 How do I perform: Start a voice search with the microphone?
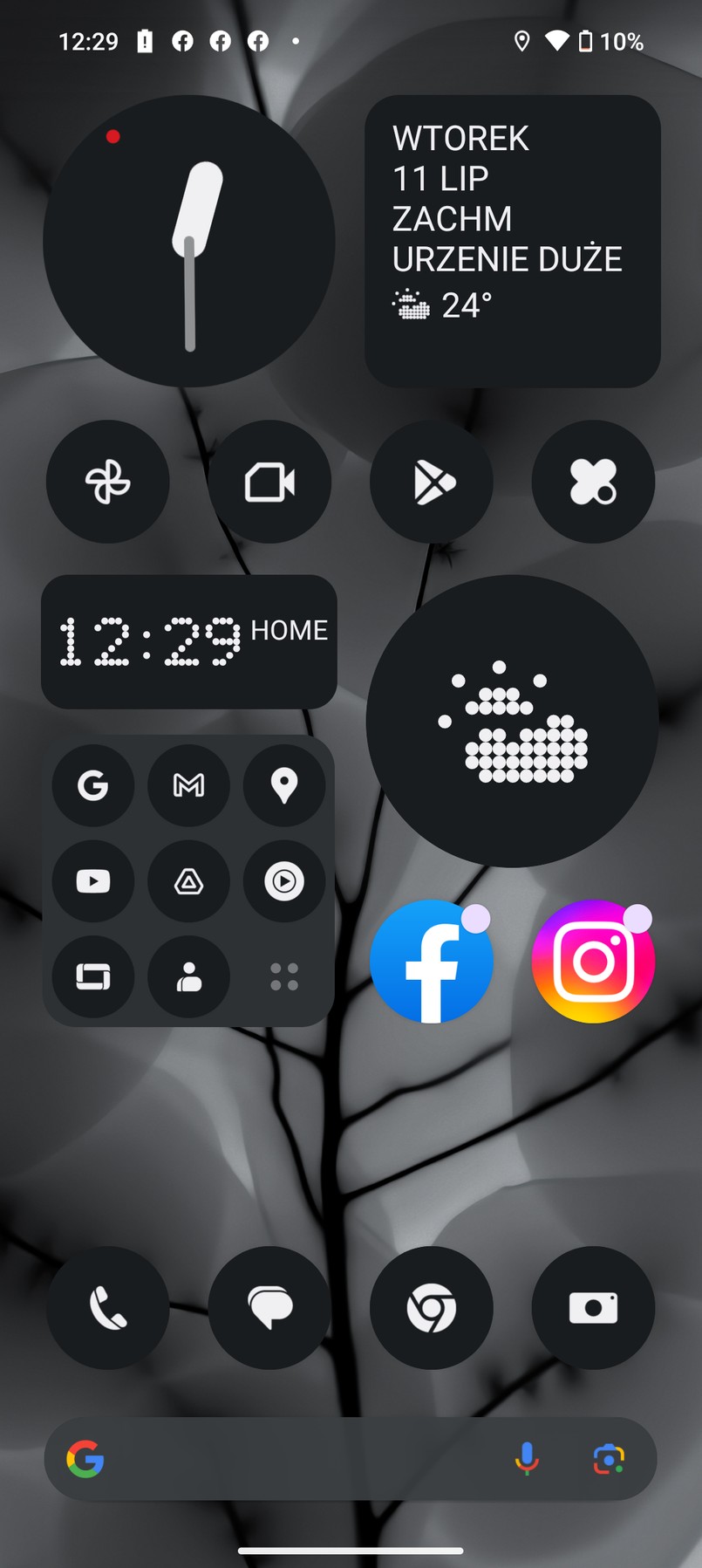(x=528, y=1460)
